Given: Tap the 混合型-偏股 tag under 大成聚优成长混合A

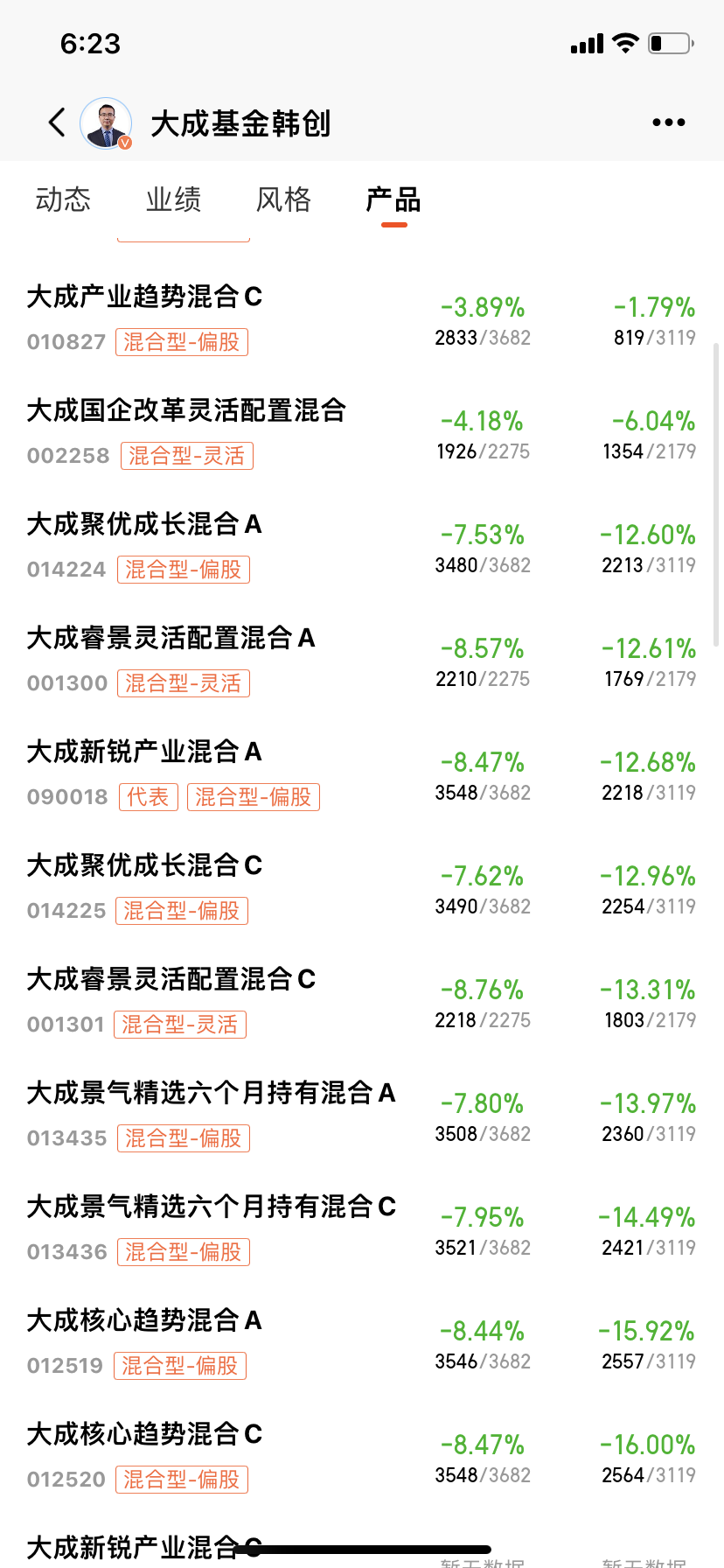Looking at the screenshot, I should [183, 569].
